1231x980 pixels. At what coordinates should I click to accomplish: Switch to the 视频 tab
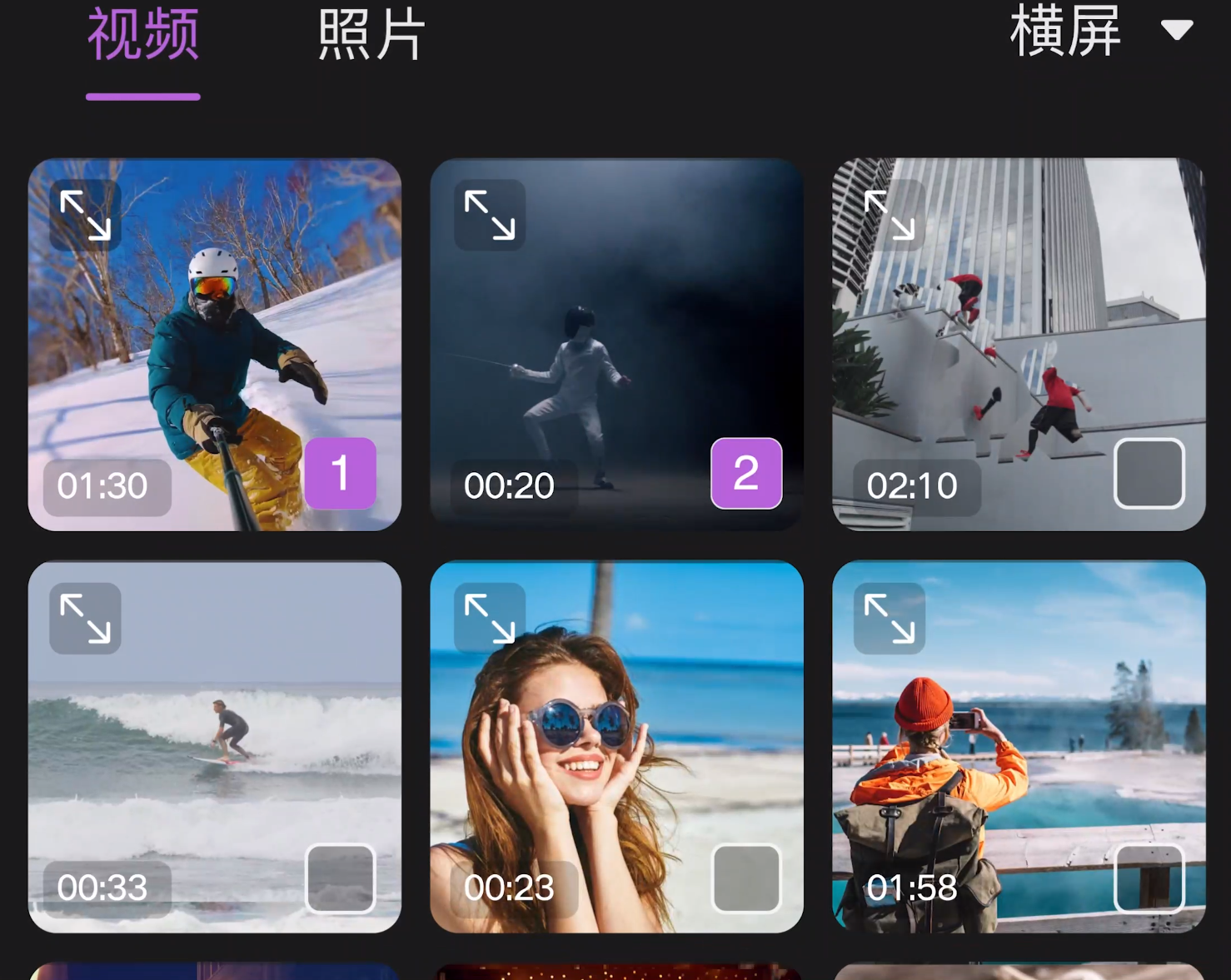pyautogui.click(x=143, y=35)
